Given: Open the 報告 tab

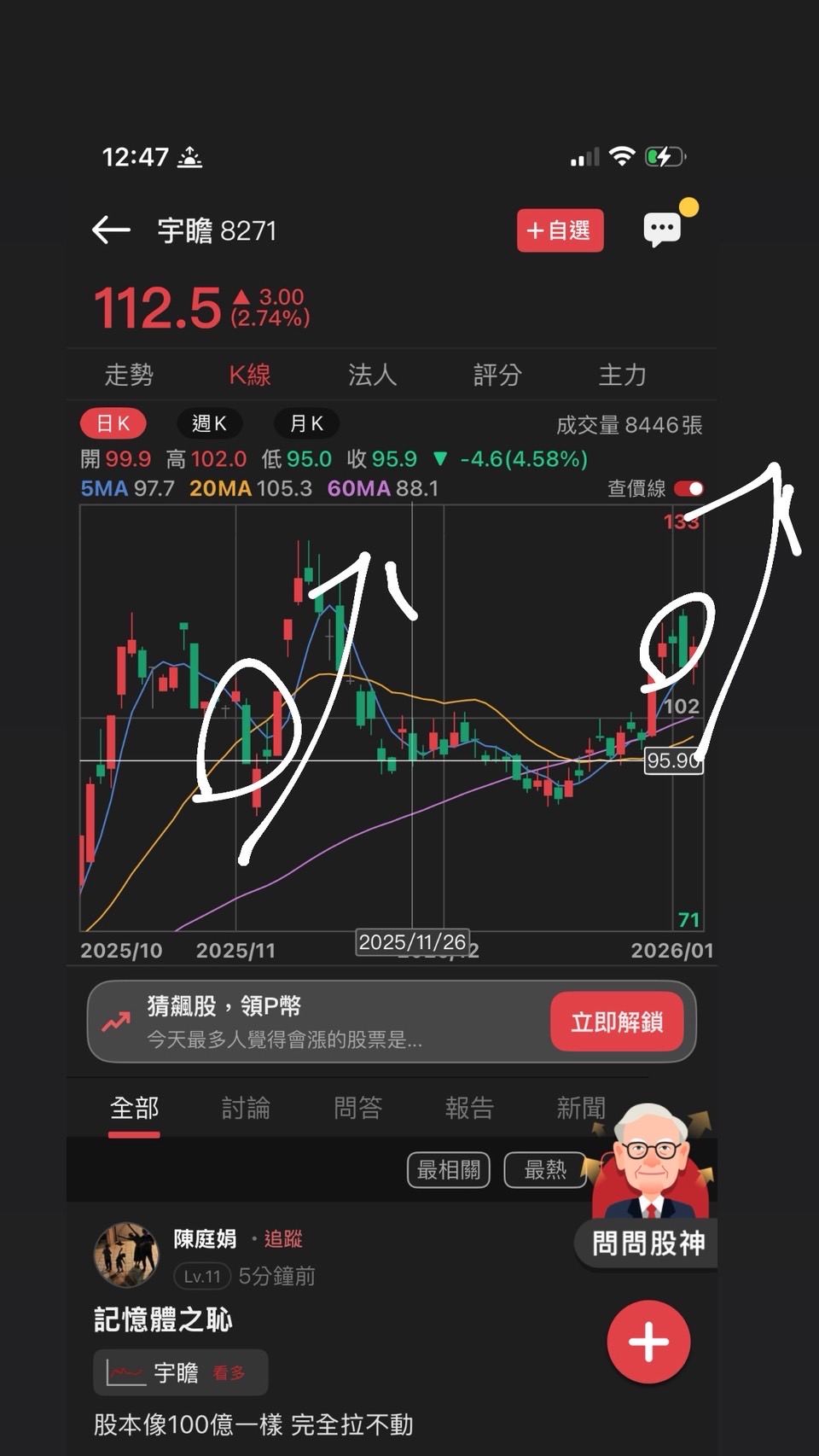Looking at the screenshot, I should [469, 1108].
